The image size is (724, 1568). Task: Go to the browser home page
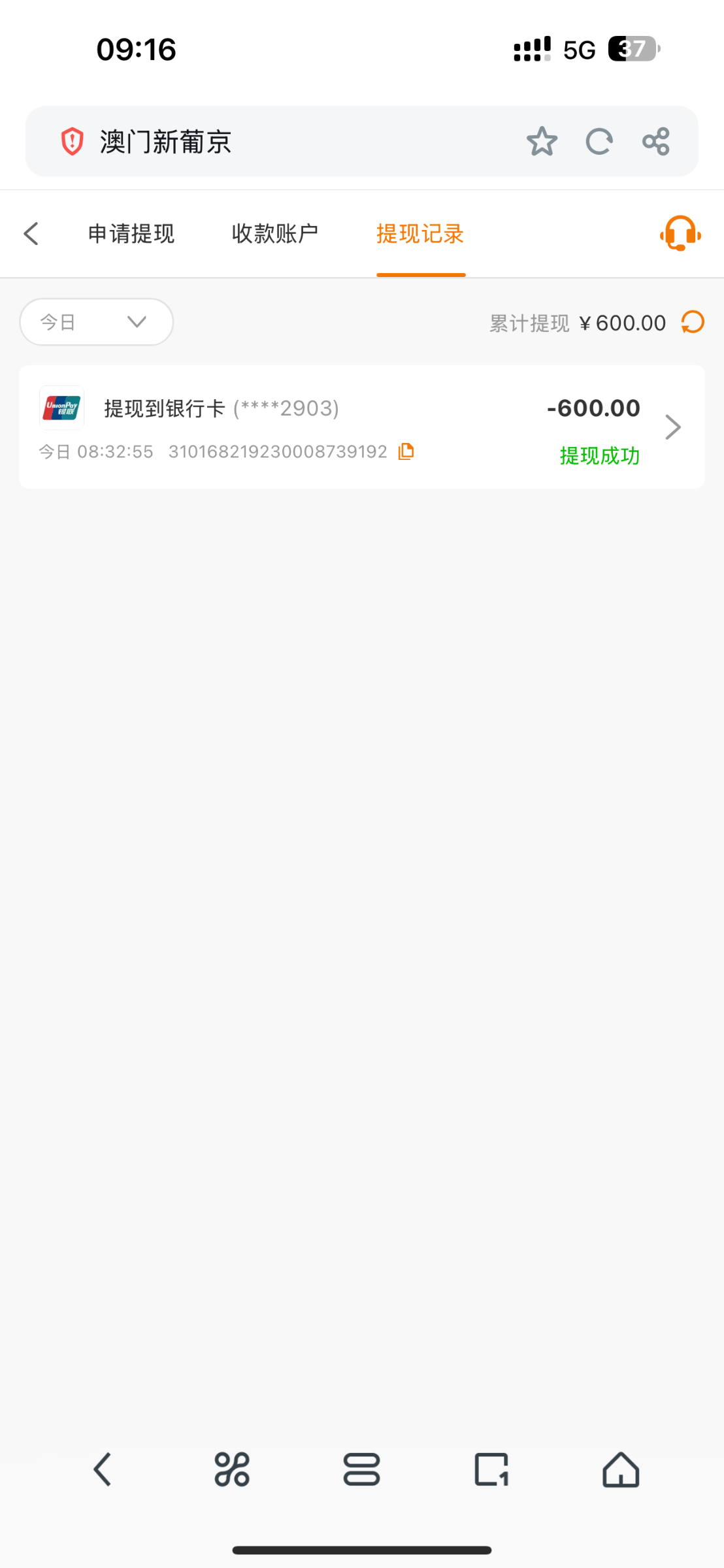pos(621,1469)
